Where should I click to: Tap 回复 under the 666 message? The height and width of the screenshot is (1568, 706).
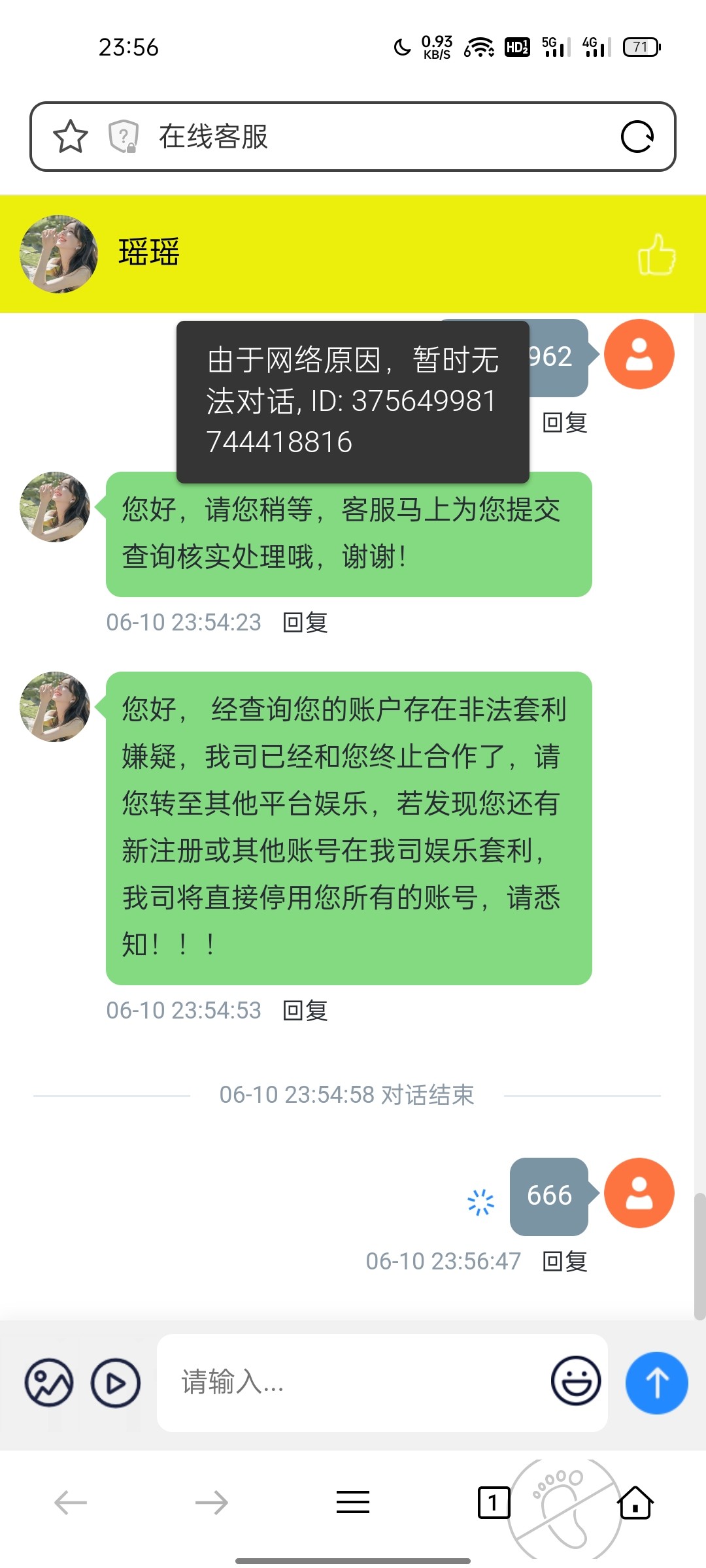coord(565,1262)
